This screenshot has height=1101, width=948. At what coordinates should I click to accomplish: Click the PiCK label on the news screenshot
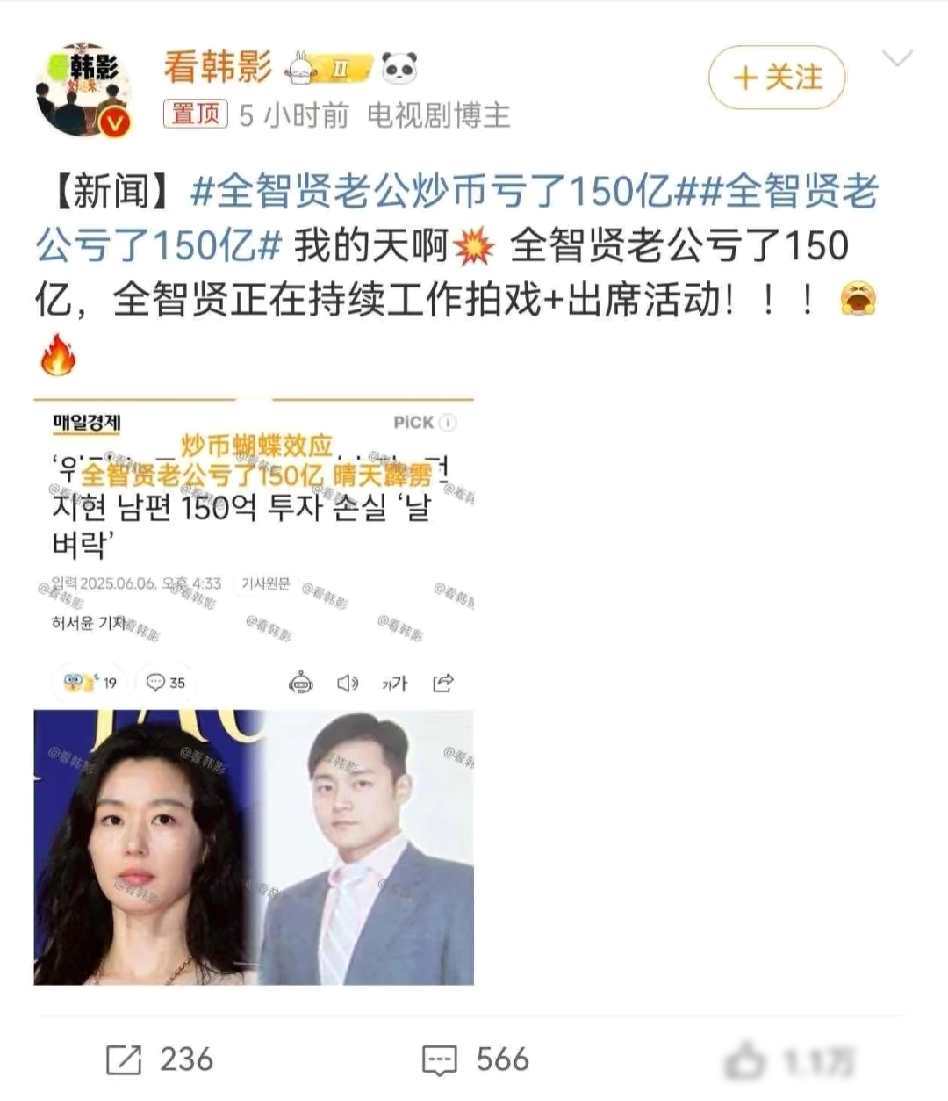417,421
